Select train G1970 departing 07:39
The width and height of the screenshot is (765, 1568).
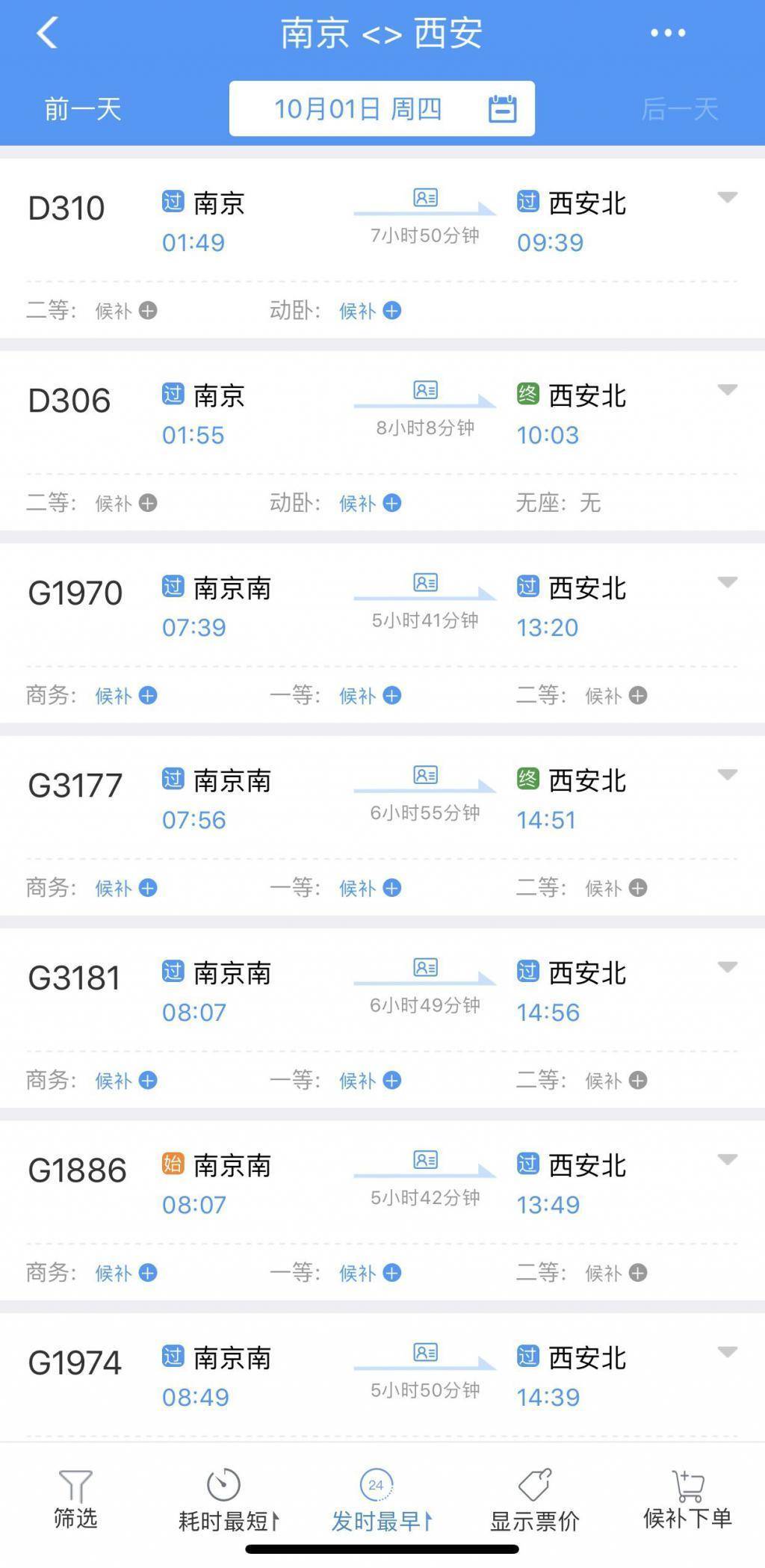click(x=382, y=608)
